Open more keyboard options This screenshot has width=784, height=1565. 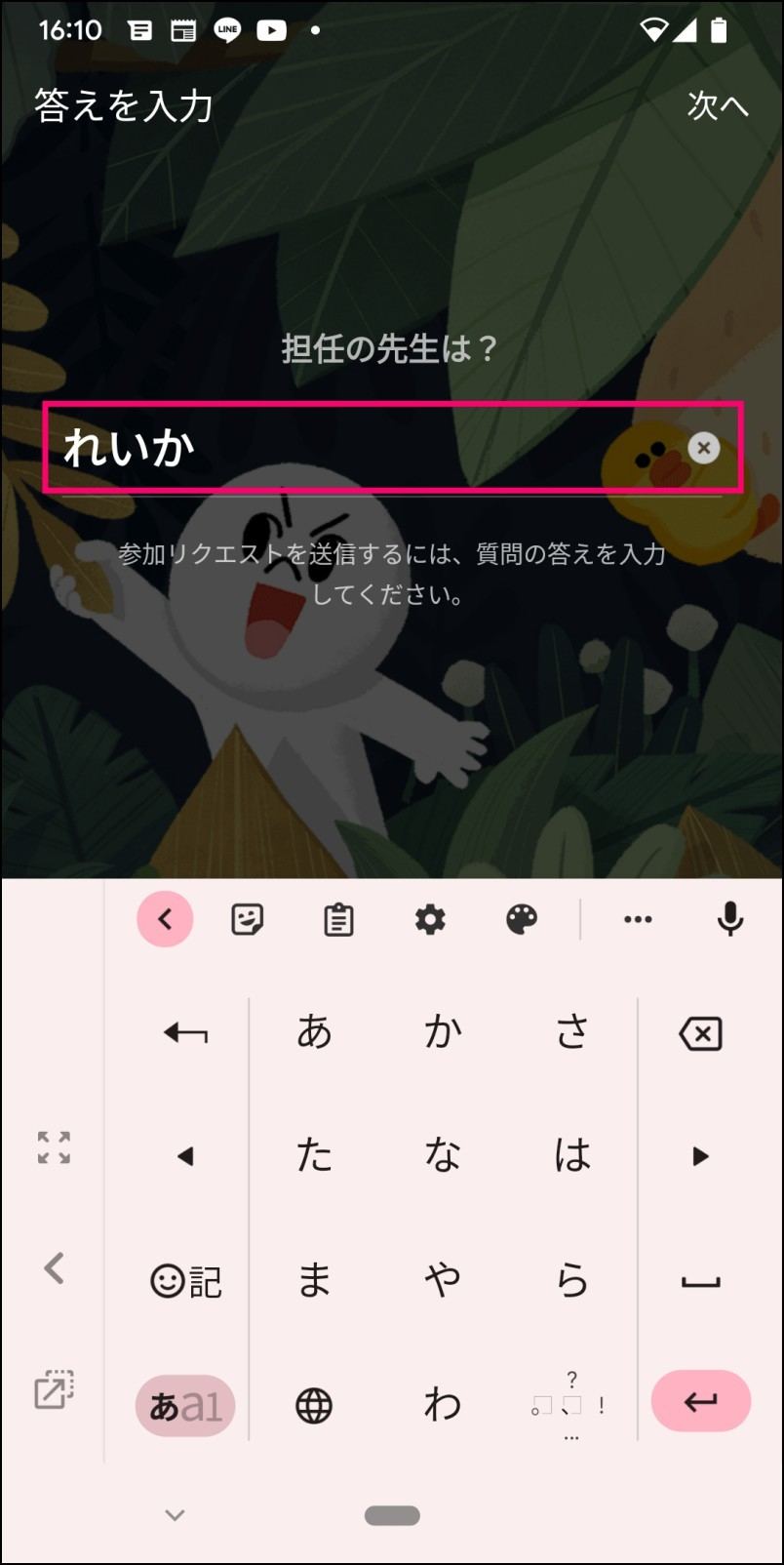638,919
